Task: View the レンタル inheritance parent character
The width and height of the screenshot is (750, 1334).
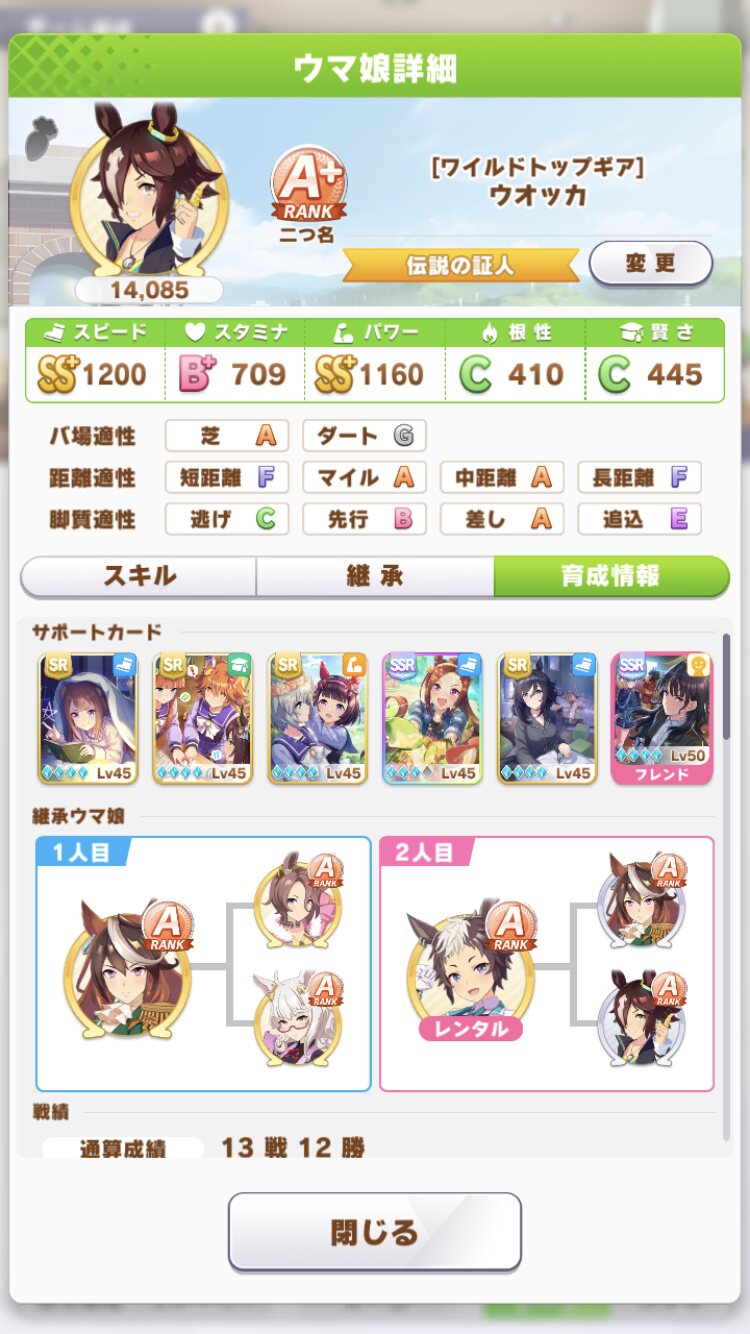Action: coord(469,970)
